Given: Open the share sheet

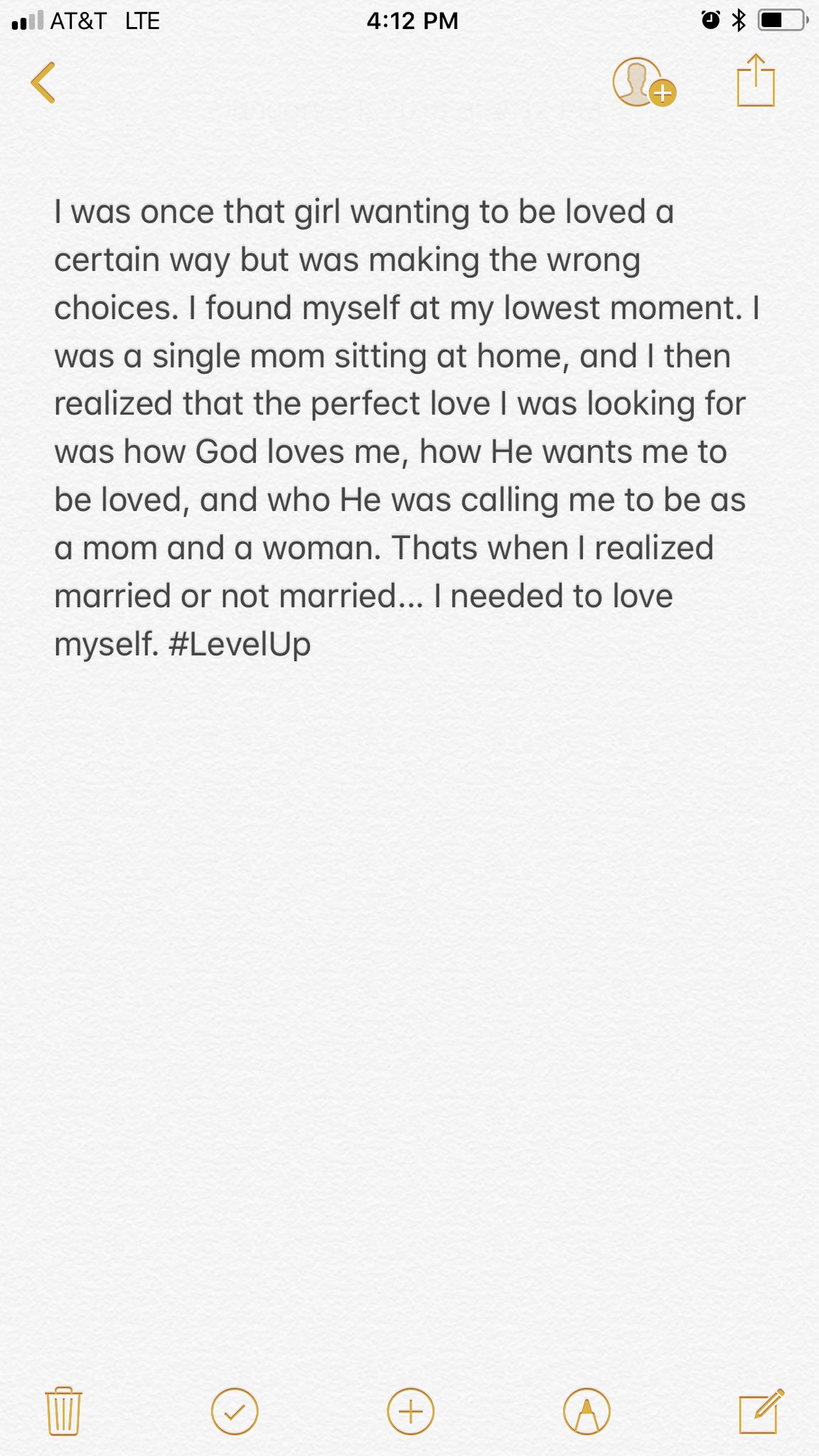Looking at the screenshot, I should tap(755, 81).
